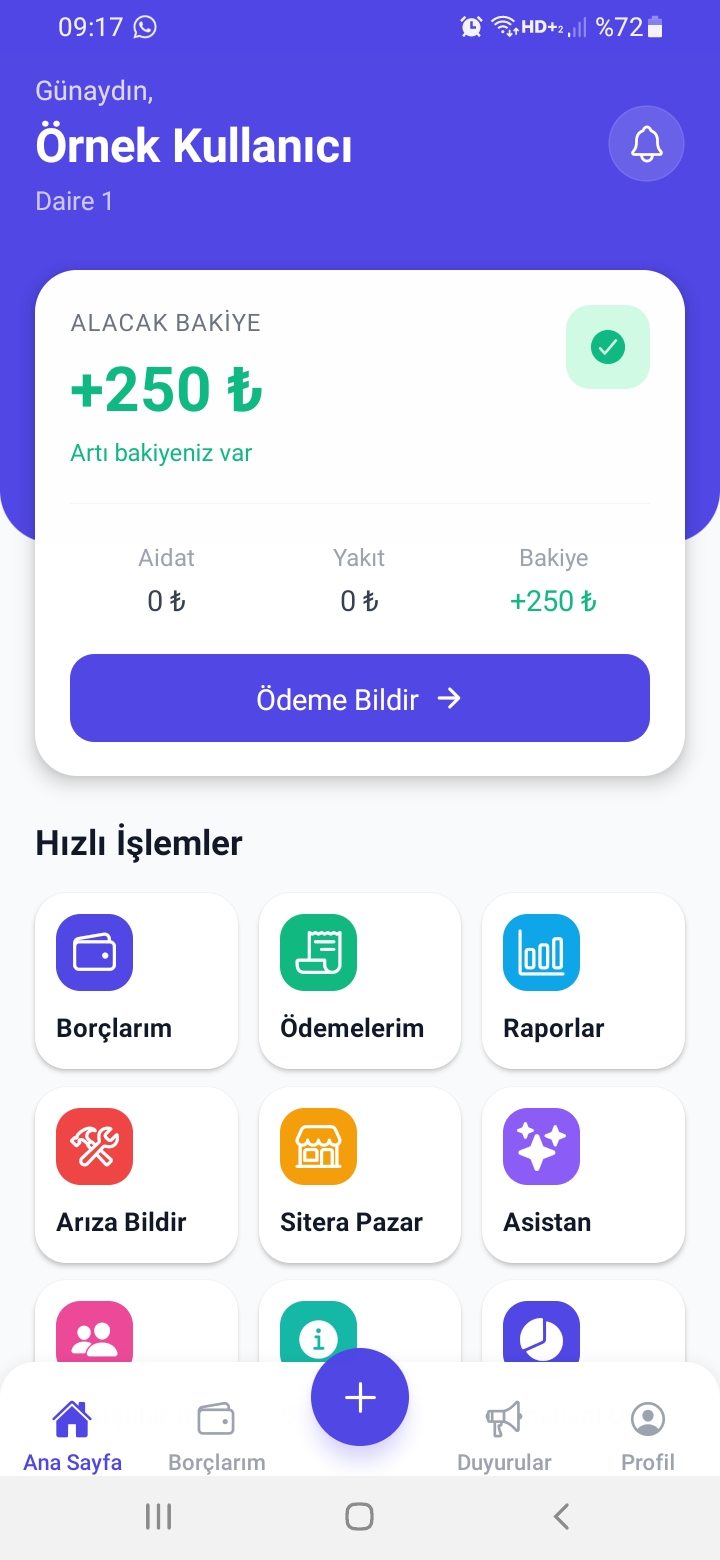Screen dimensions: 720x1560
Task: Tap the system back button
Action: click(x=561, y=1517)
